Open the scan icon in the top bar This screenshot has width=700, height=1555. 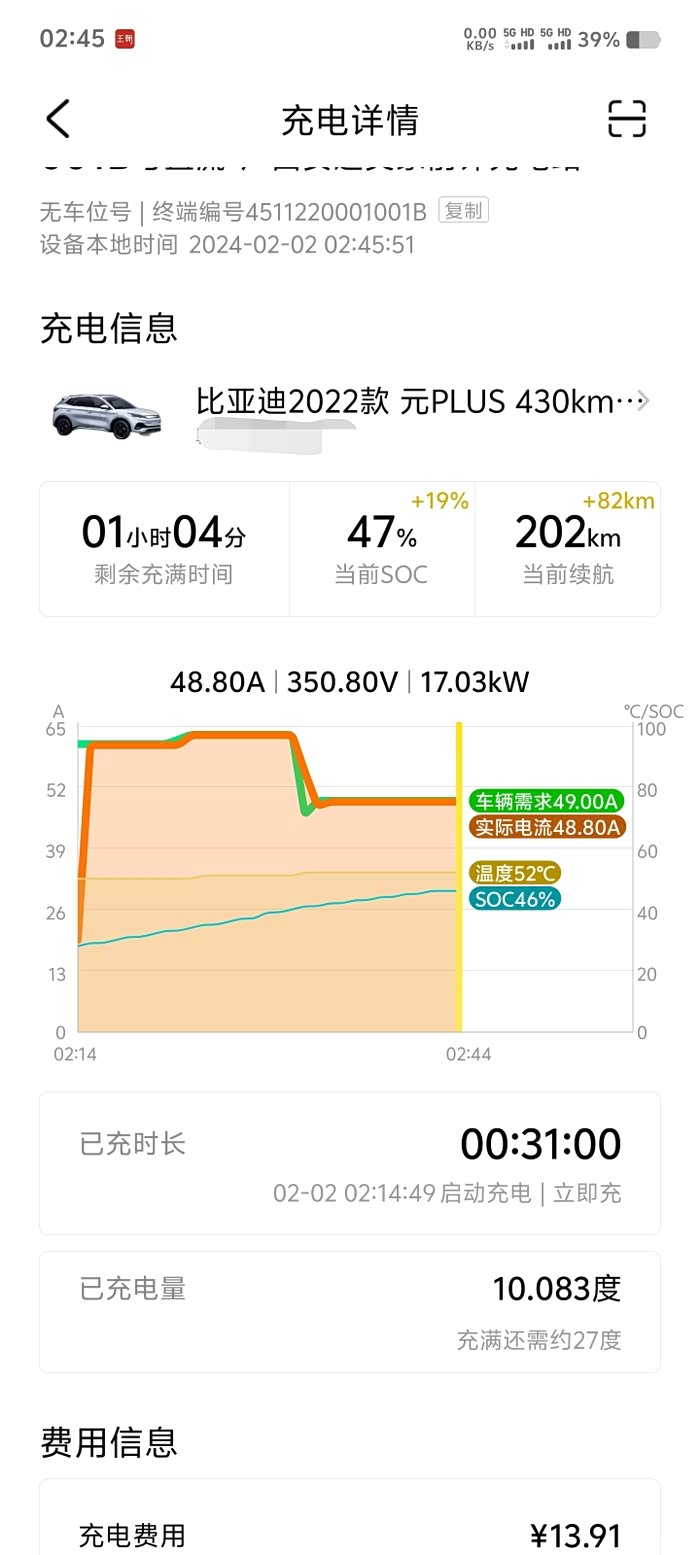(627, 119)
